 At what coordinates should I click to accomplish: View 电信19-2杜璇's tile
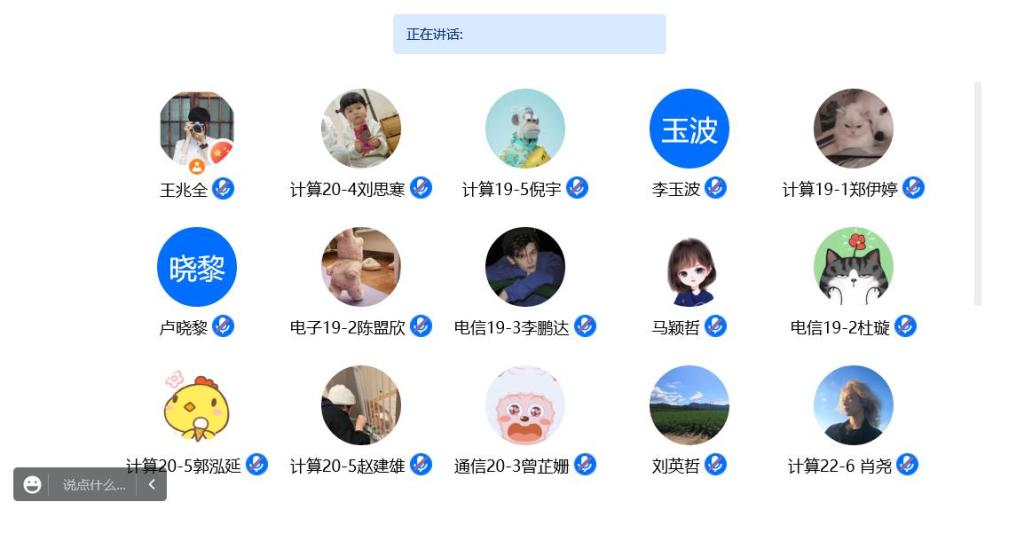point(853,266)
